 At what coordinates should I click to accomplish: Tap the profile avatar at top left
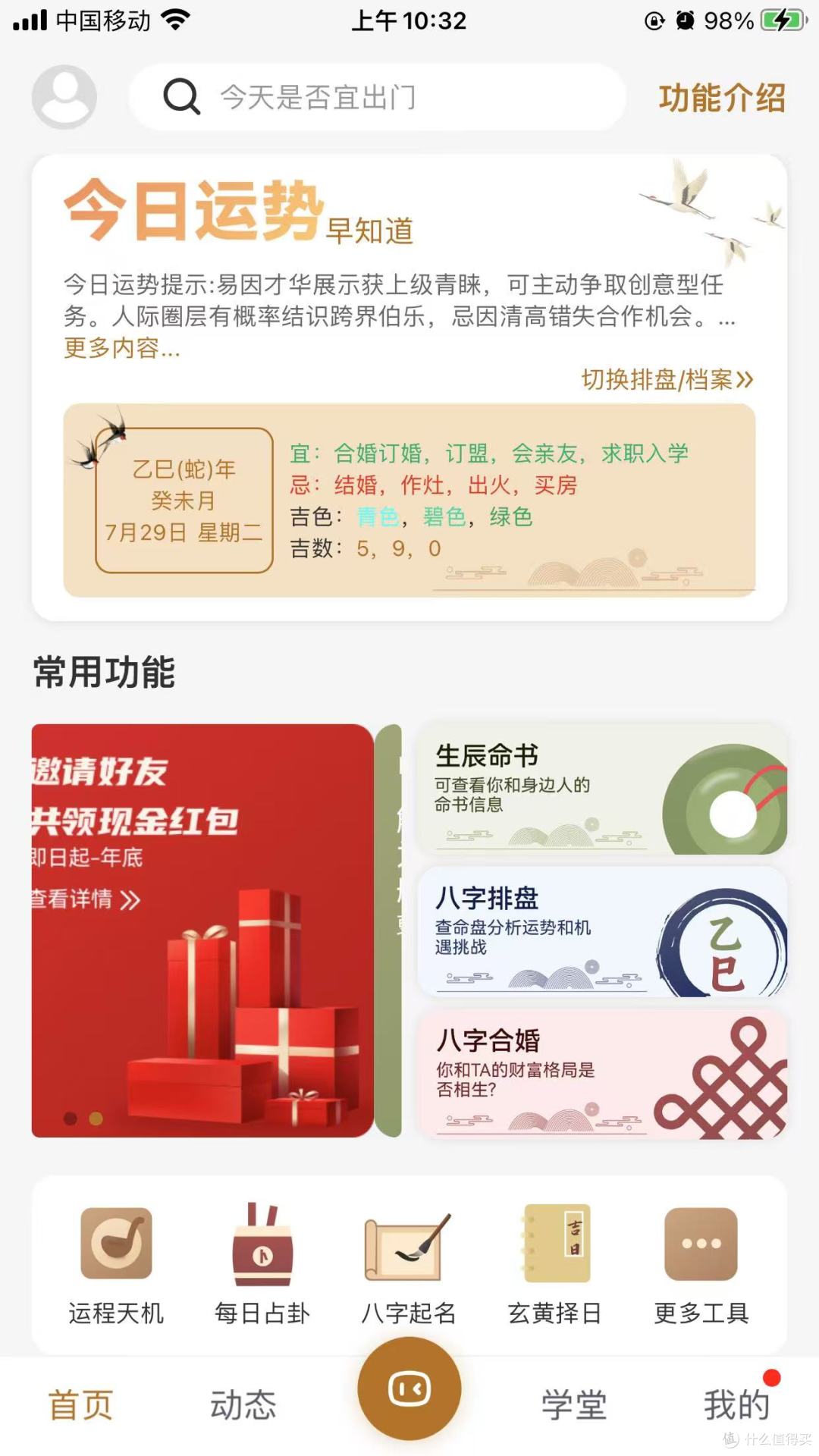[64, 96]
